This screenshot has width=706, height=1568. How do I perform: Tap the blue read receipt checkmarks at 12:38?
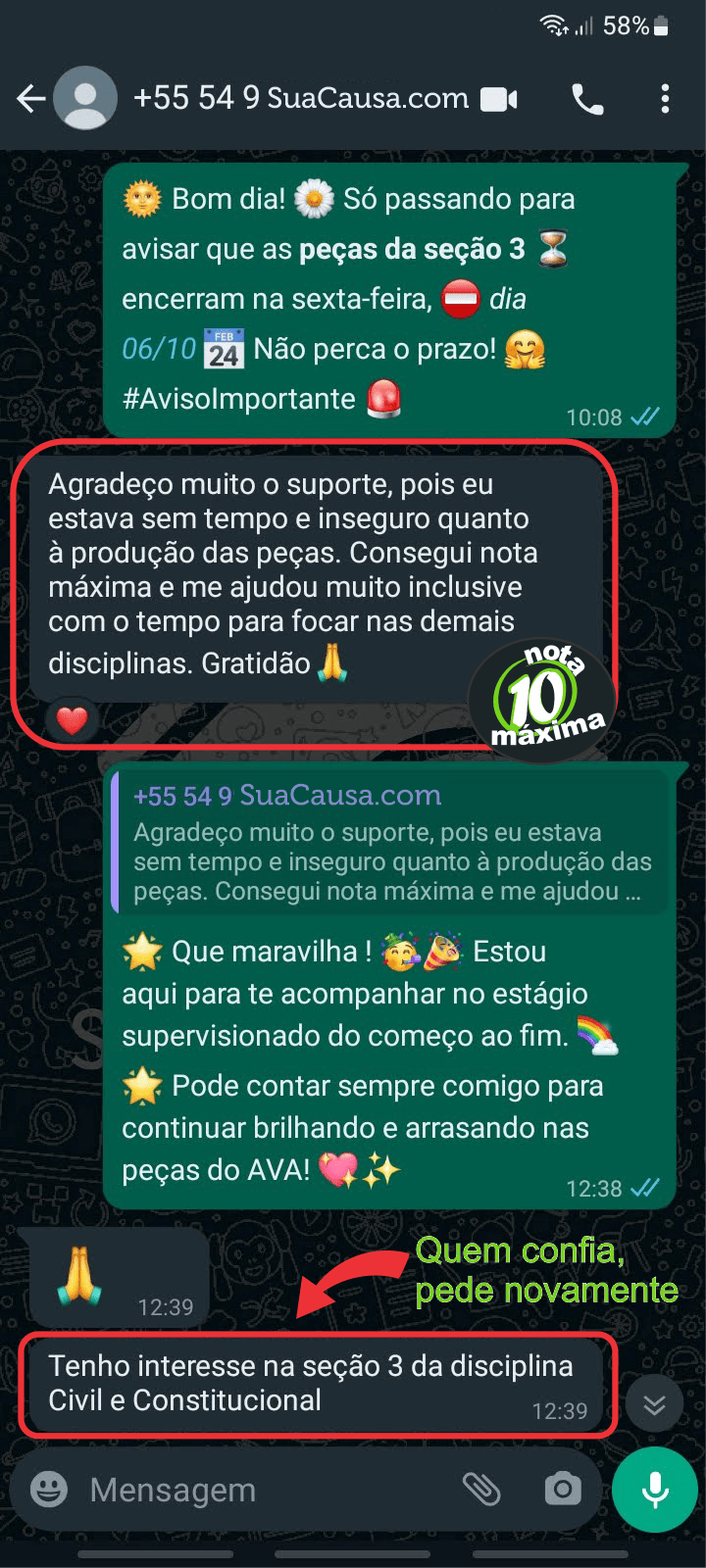point(644,1188)
